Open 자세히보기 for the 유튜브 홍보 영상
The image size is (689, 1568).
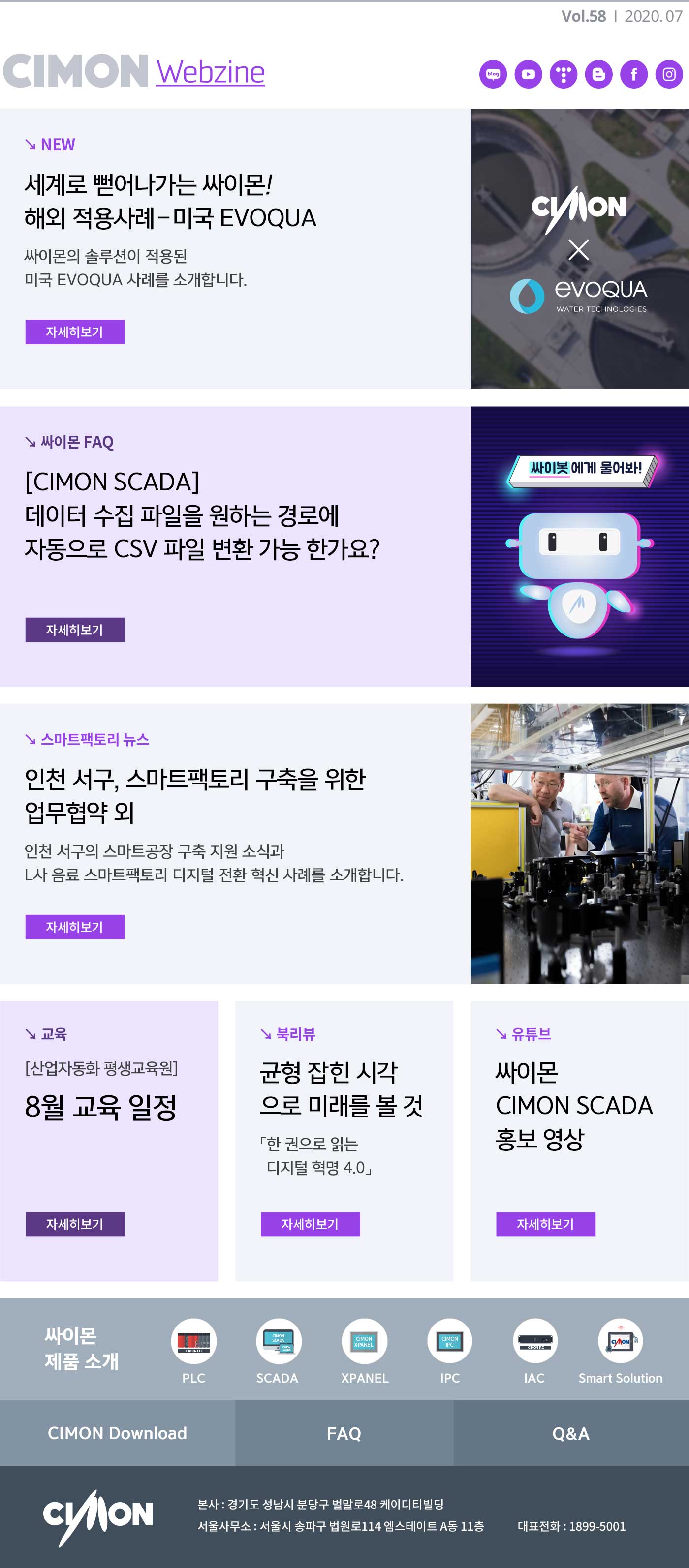[545, 1224]
